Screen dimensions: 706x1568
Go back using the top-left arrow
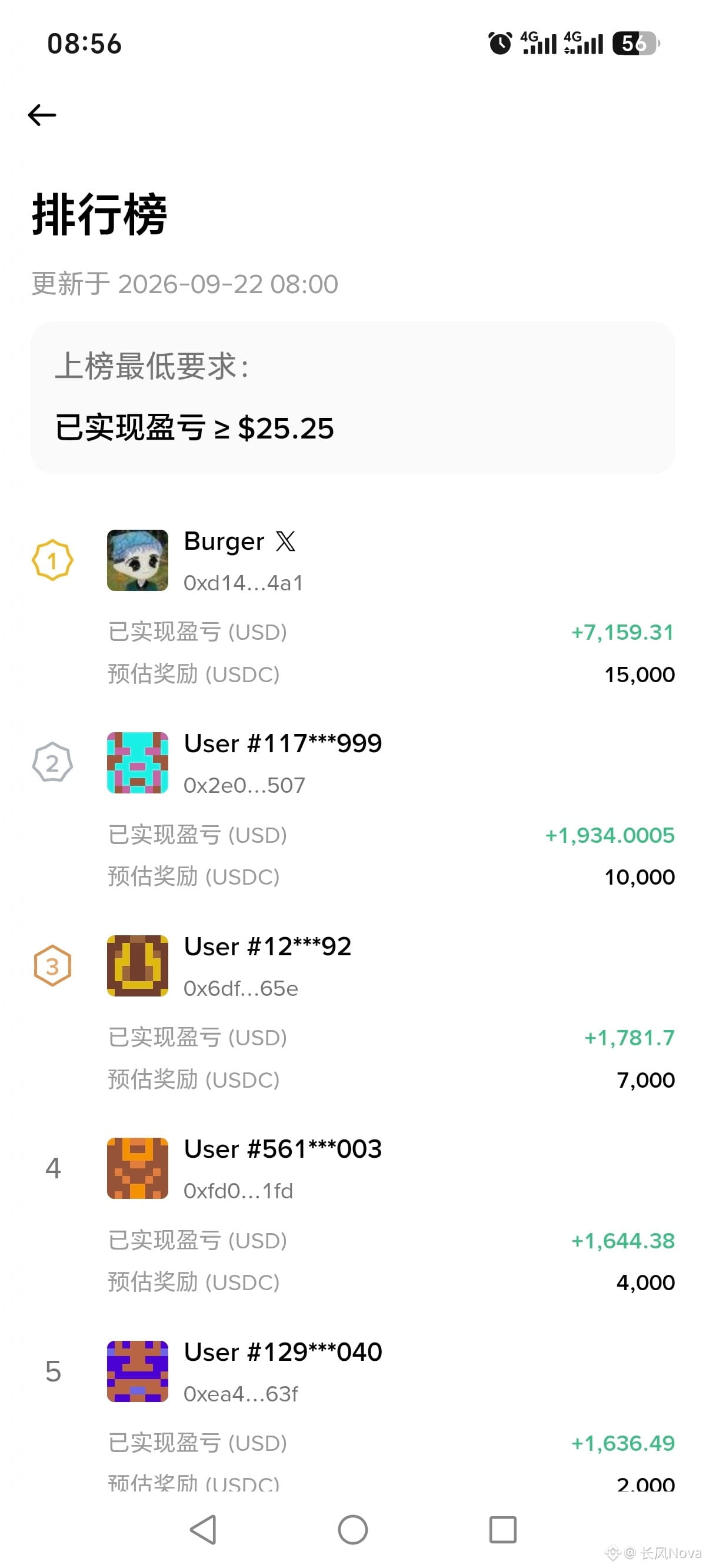[42, 114]
